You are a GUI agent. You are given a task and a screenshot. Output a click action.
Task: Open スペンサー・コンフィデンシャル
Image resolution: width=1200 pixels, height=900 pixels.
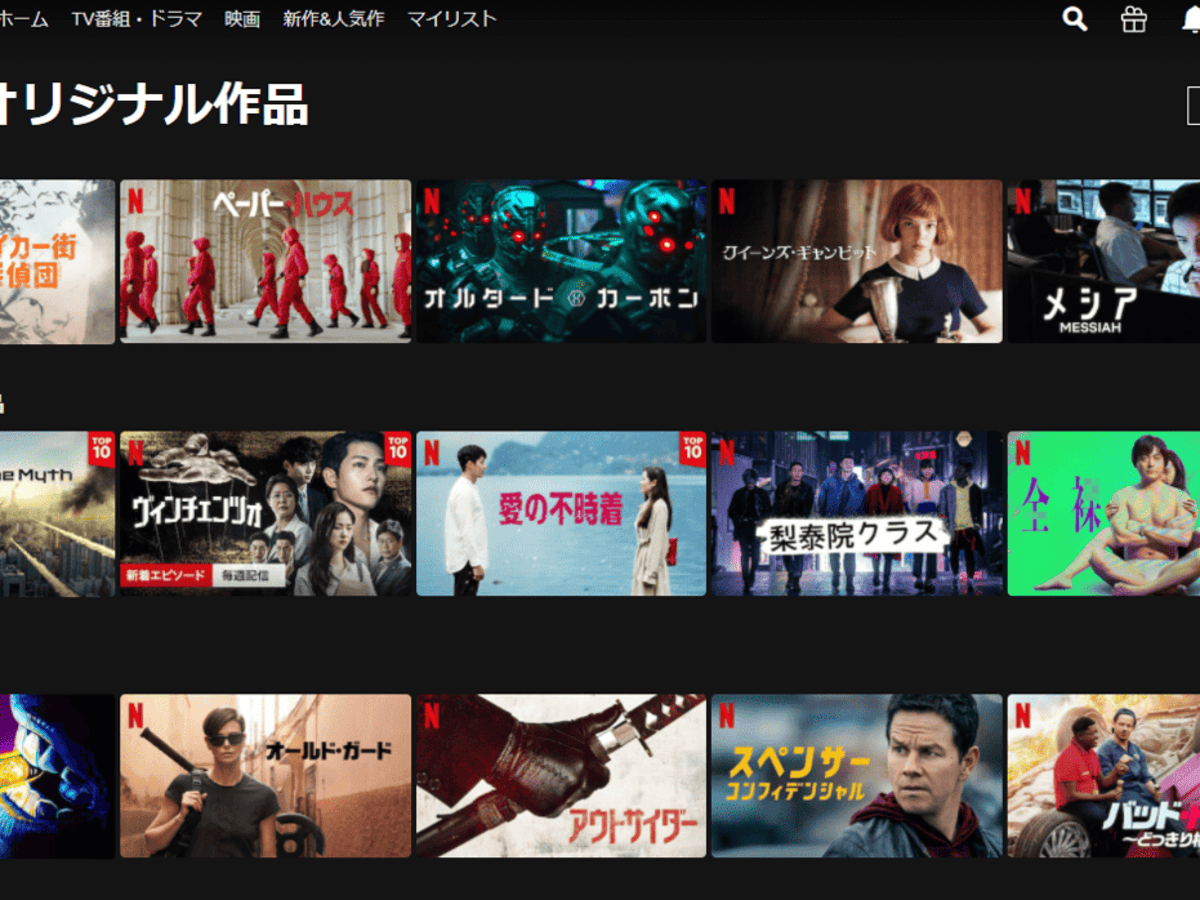(856, 776)
